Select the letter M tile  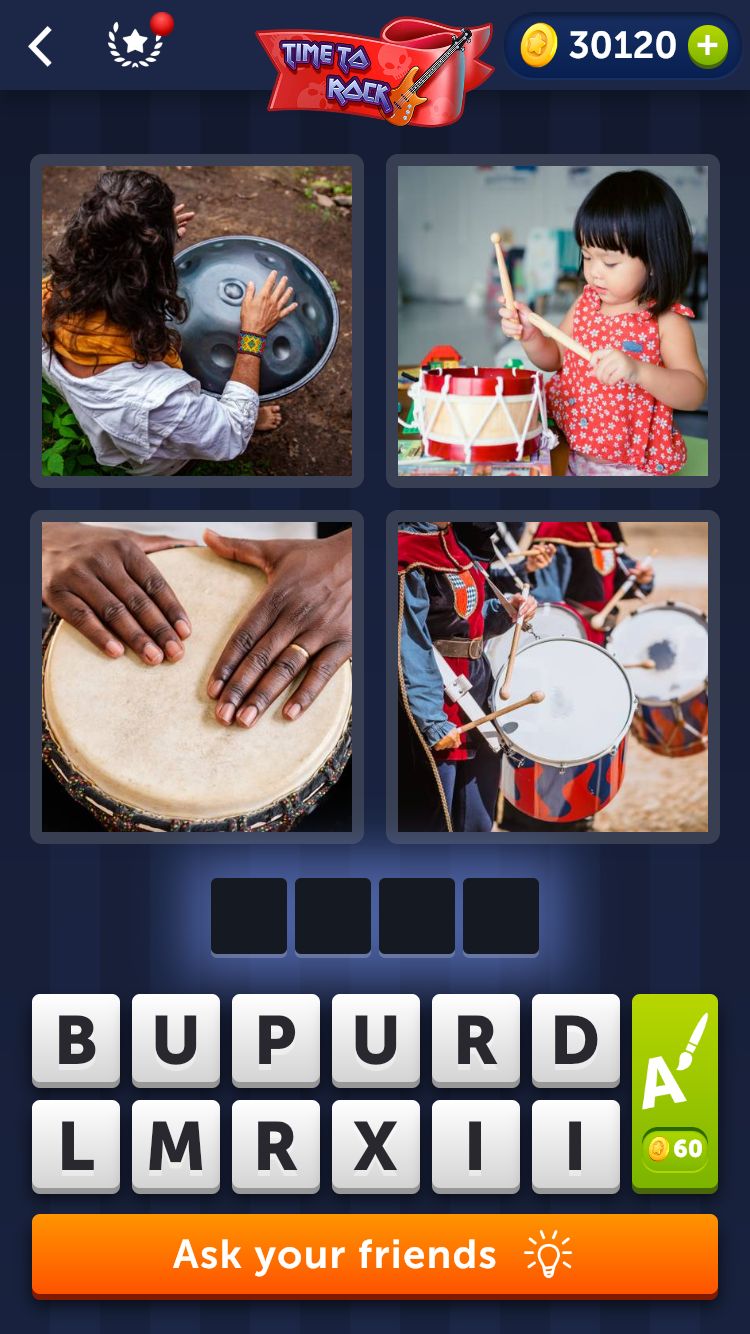point(176,1146)
